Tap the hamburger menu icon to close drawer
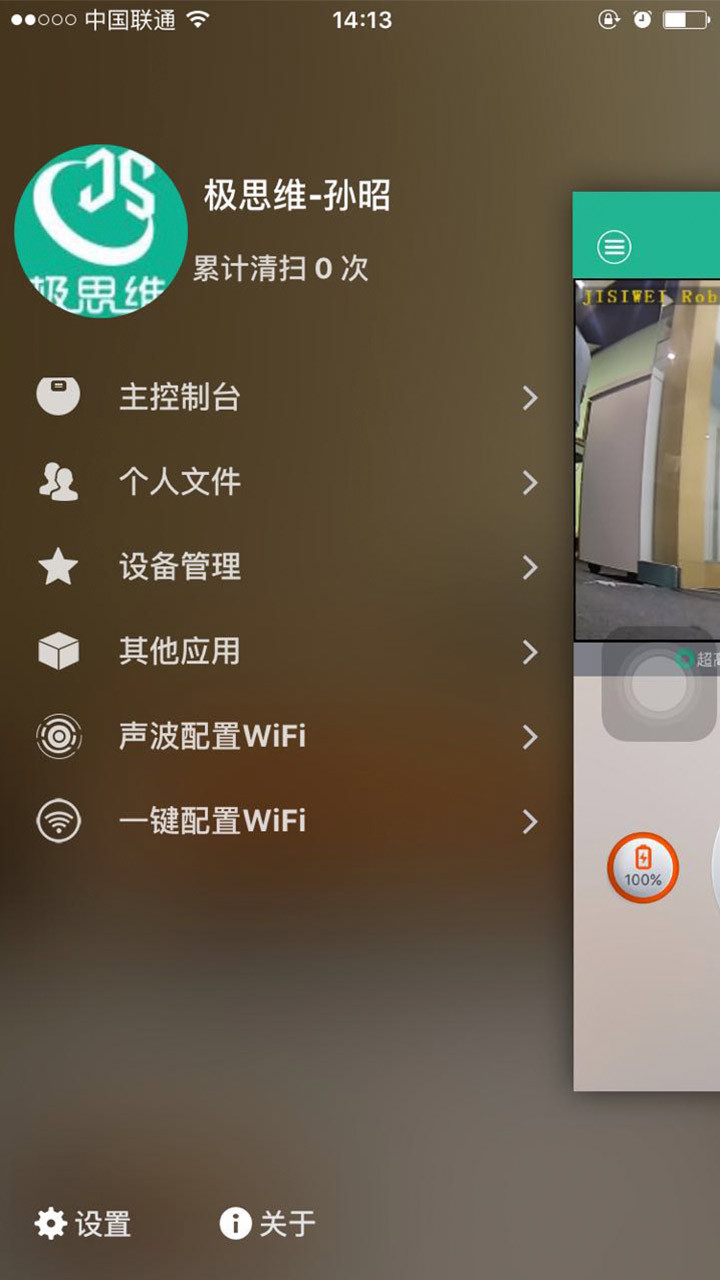Image resolution: width=720 pixels, height=1280 pixels. click(x=614, y=246)
